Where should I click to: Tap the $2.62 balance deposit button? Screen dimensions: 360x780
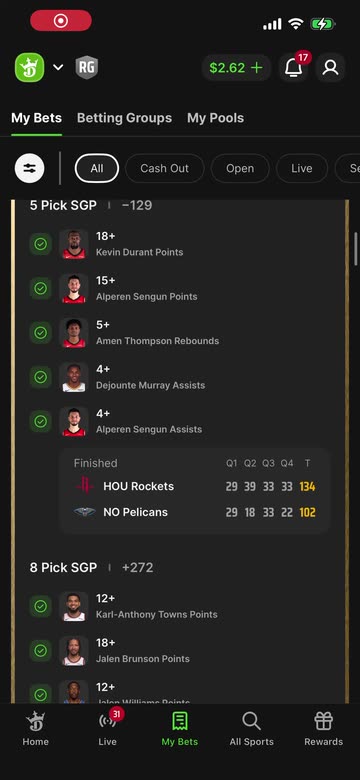tap(236, 68)
